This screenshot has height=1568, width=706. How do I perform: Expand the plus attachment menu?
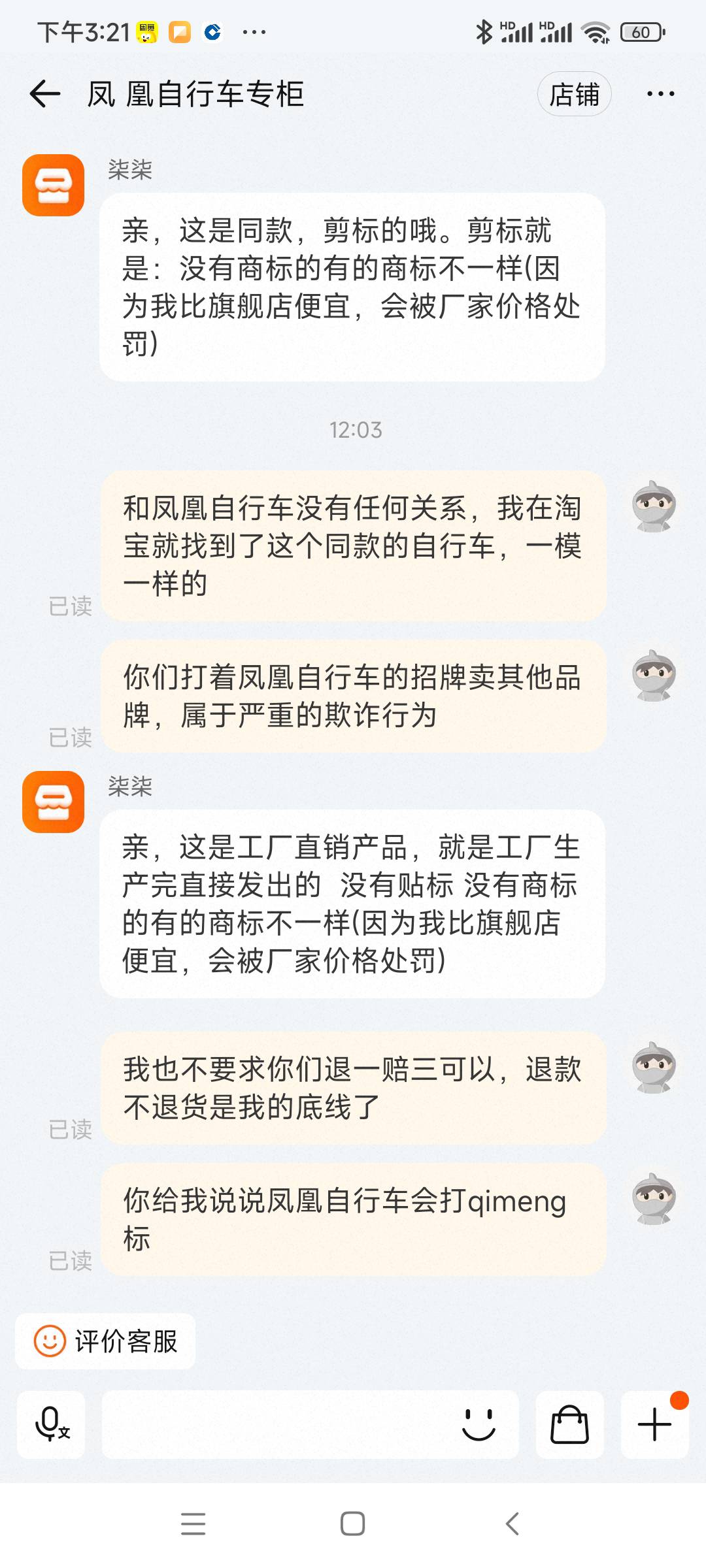pos(654,1424)
